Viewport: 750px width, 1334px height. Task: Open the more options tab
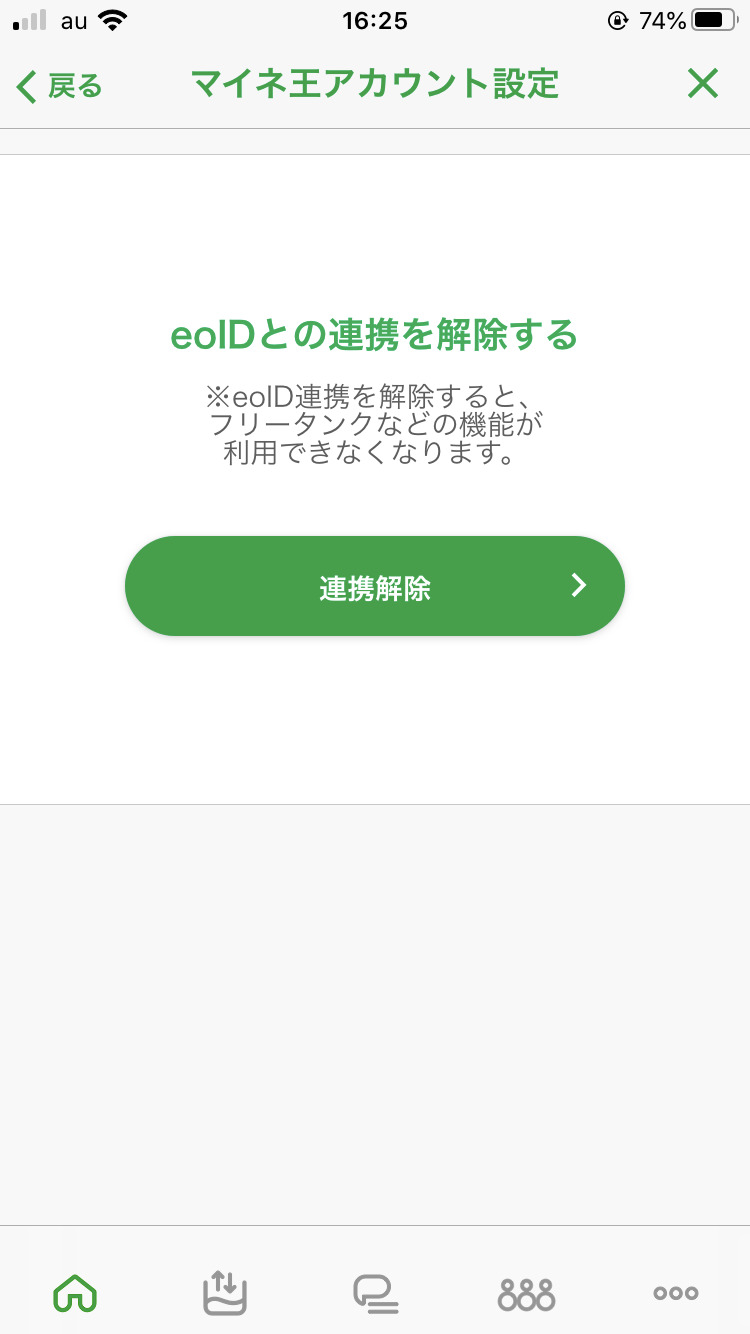pyautogui.click(x=676, y=1292)
